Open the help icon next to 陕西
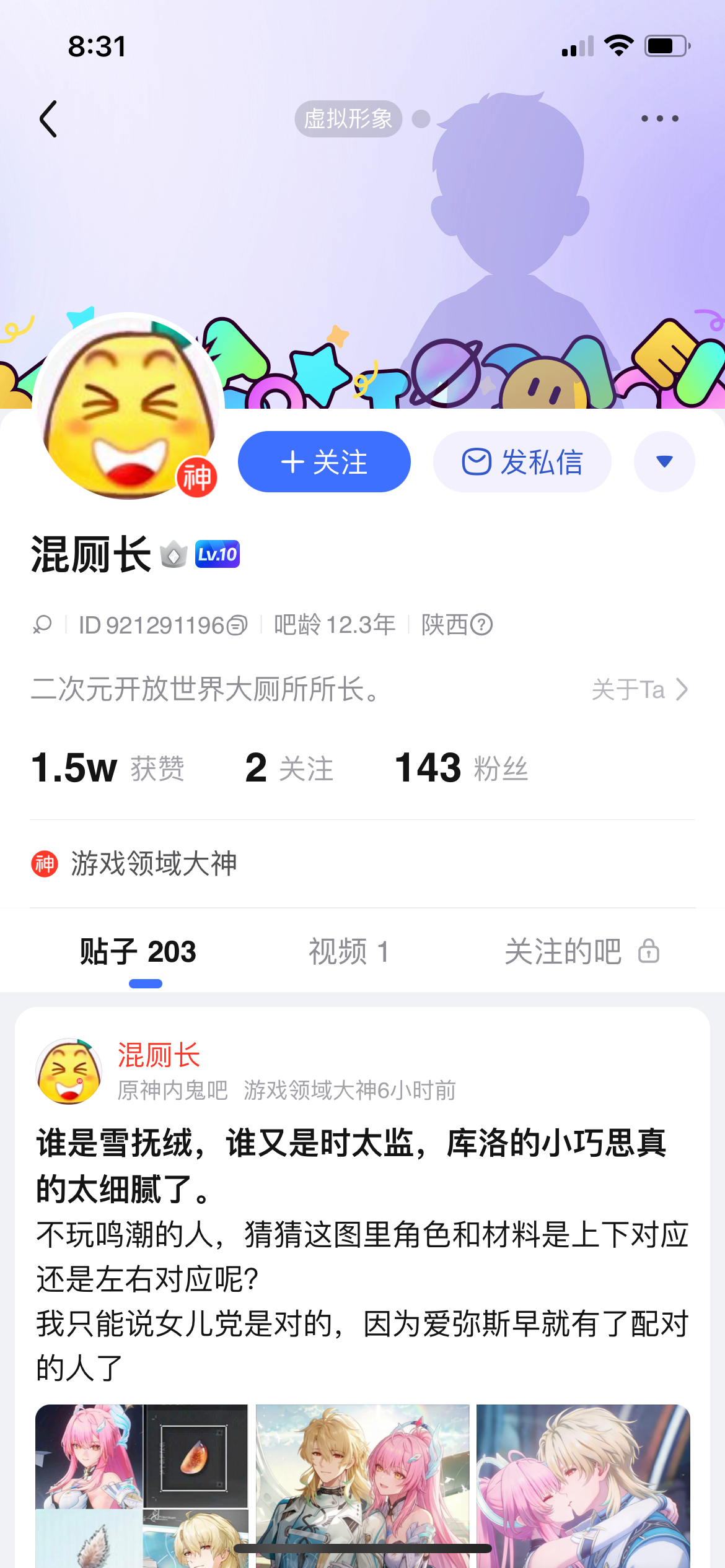 tap(481, 625)
